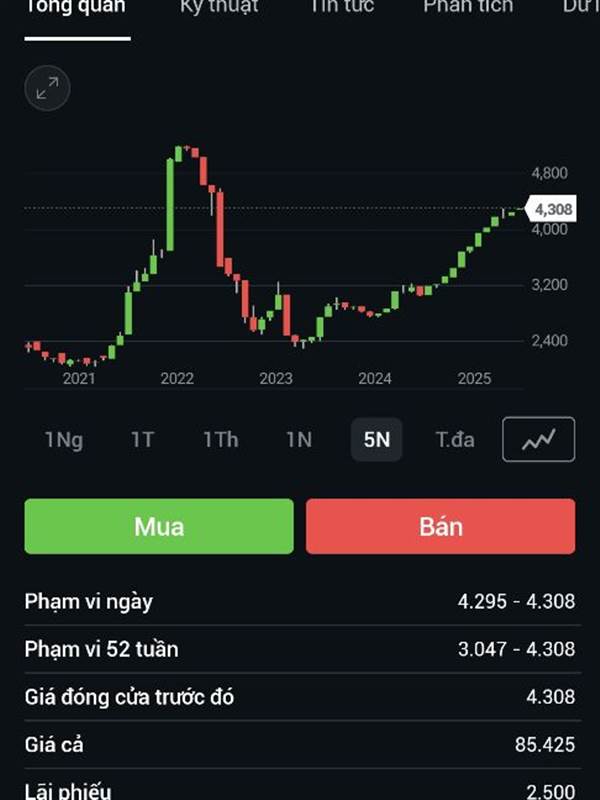600x800 pixels.
Task: Tap the green Mua button
Action: coord(159,526)
